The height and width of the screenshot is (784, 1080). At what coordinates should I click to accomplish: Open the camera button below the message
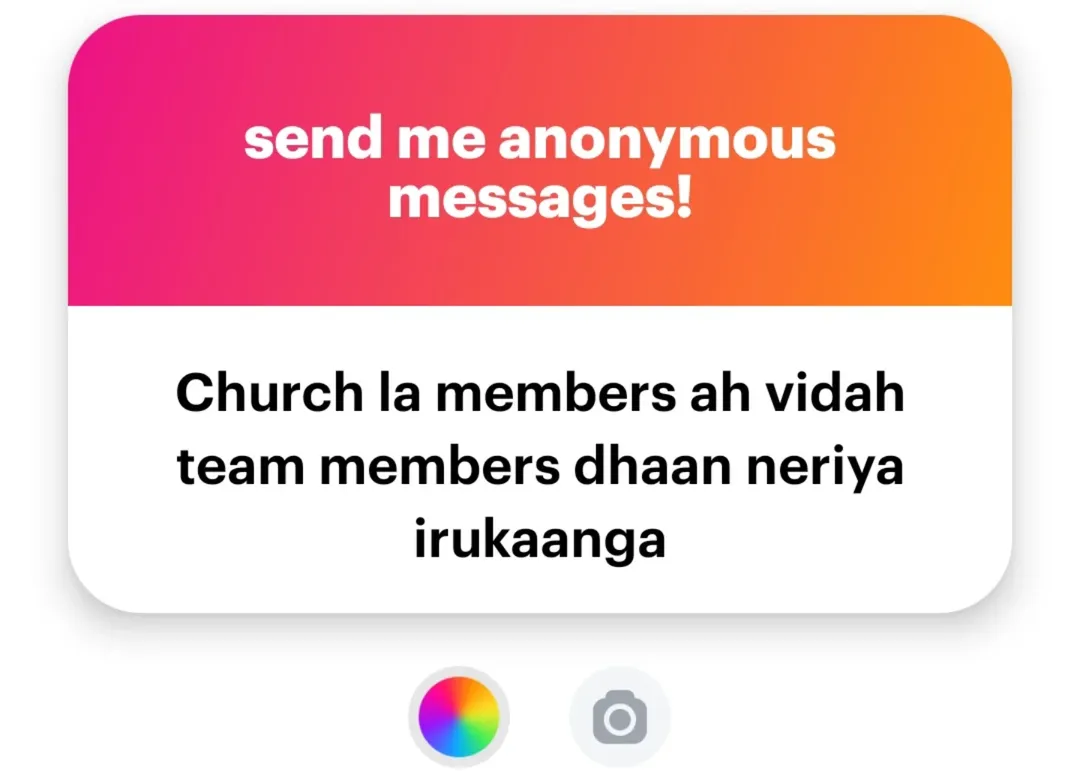point(620,717)
